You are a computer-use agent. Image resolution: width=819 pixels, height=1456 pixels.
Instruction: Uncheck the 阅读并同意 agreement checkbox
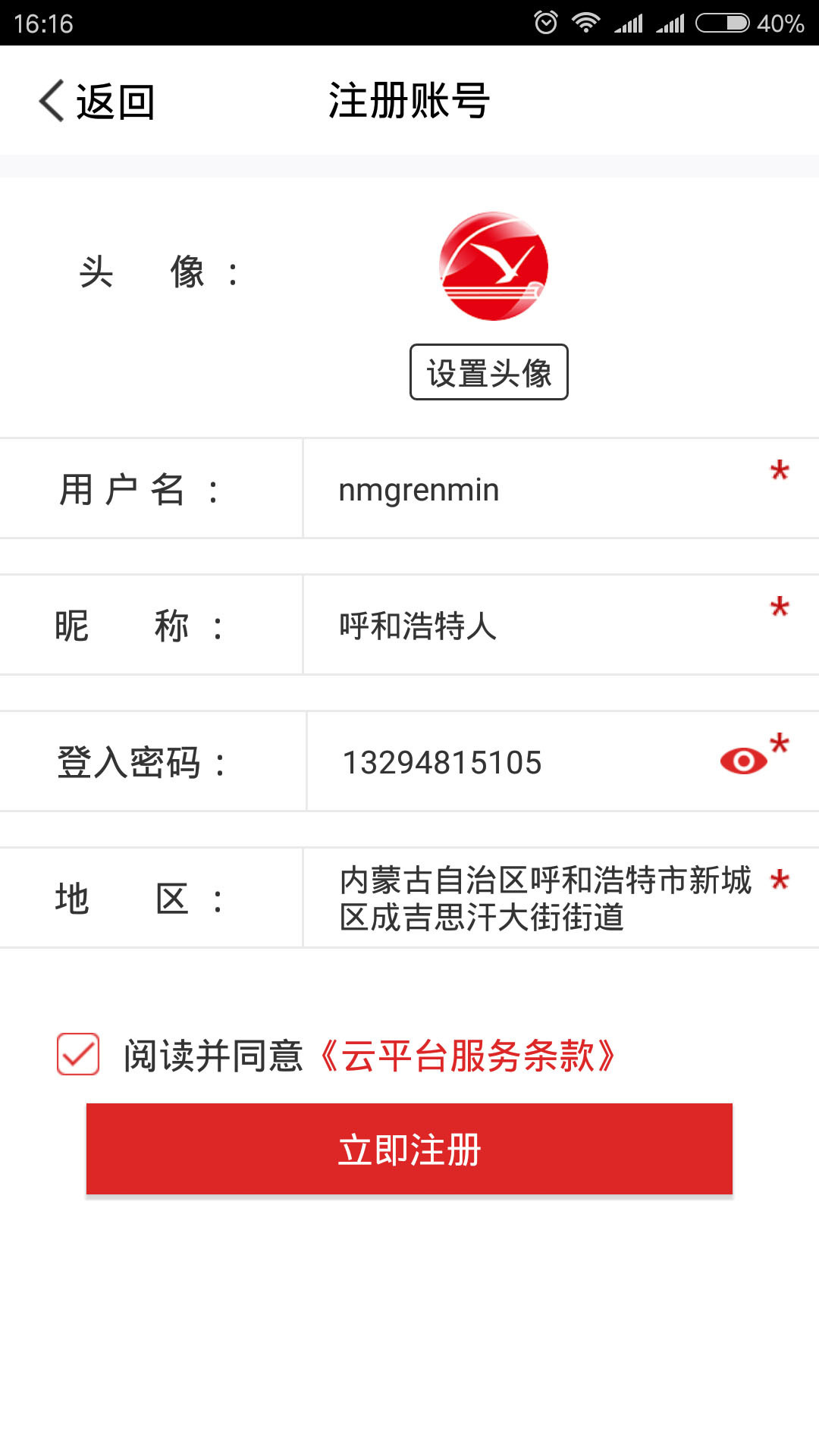point(78,1054)
